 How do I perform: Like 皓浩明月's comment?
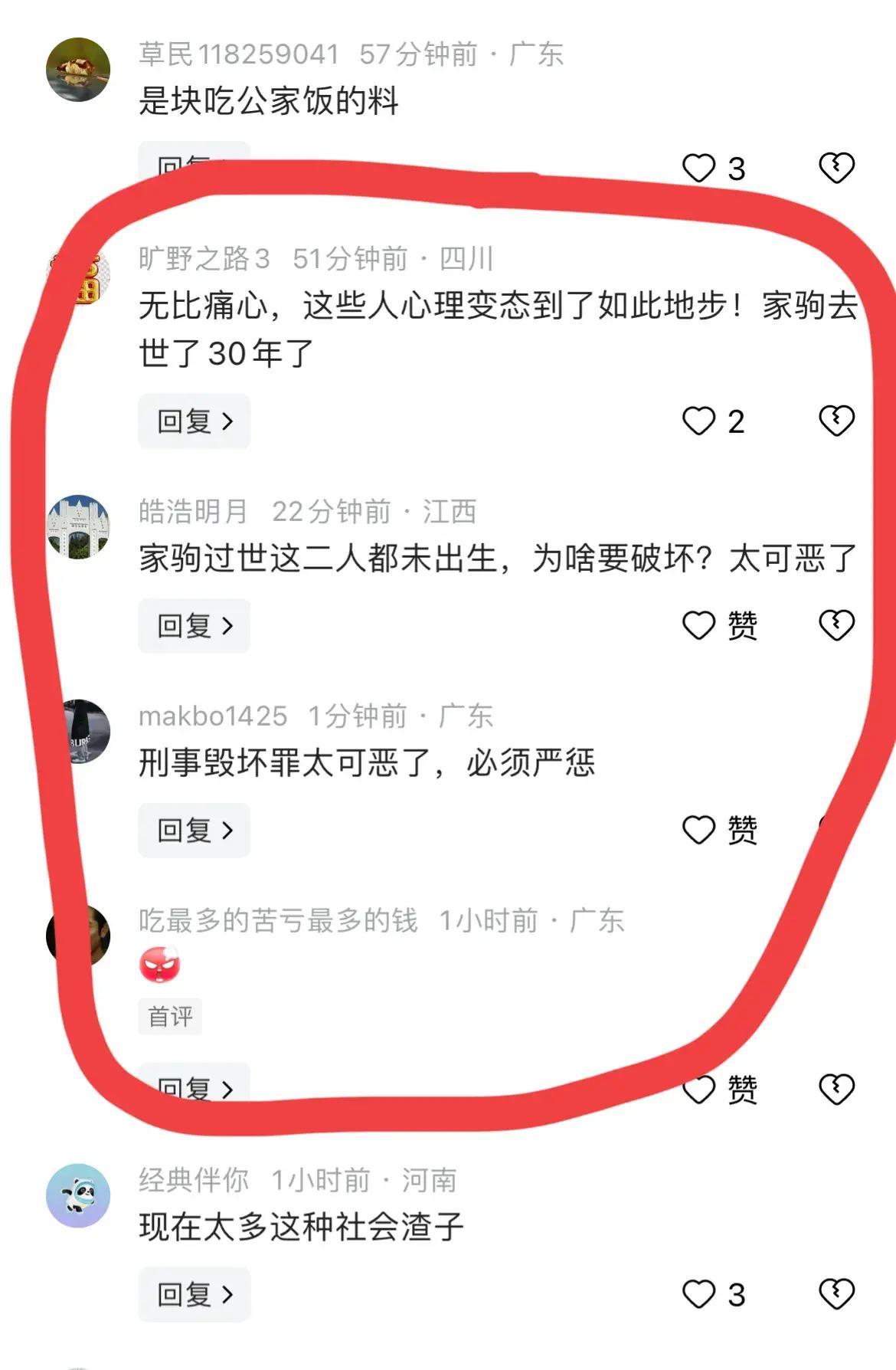698,625
